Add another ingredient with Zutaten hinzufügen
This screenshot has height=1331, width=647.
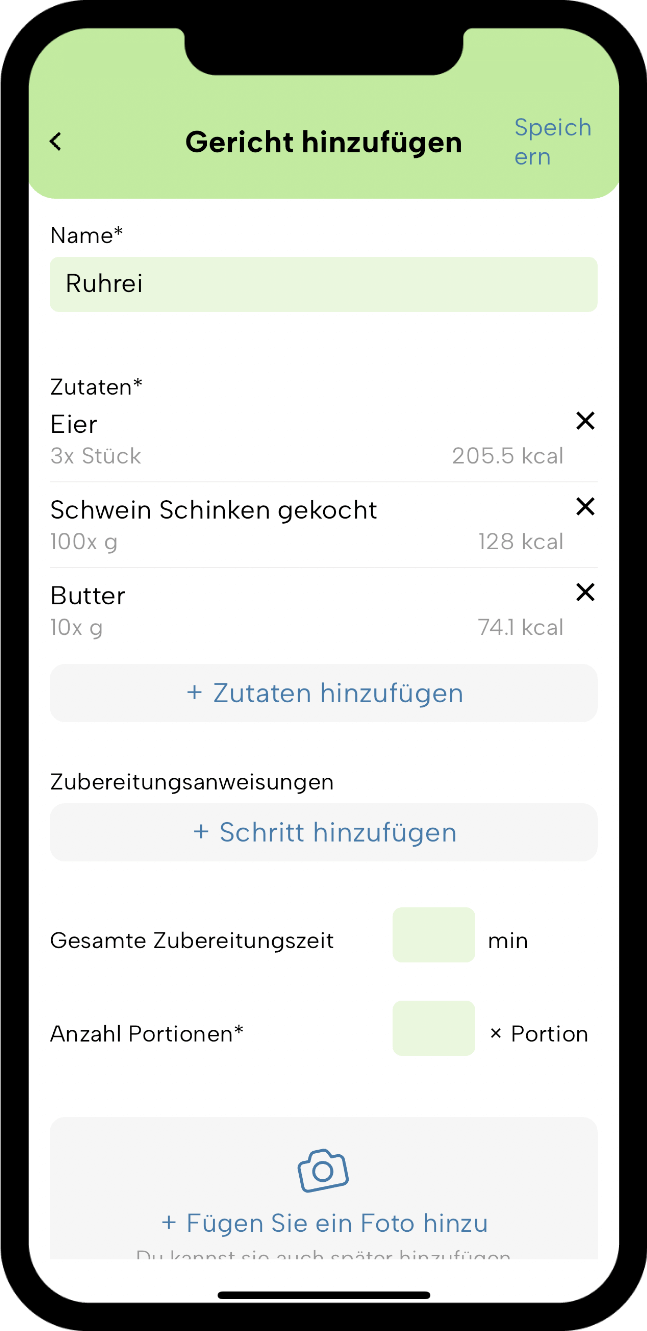324,693
